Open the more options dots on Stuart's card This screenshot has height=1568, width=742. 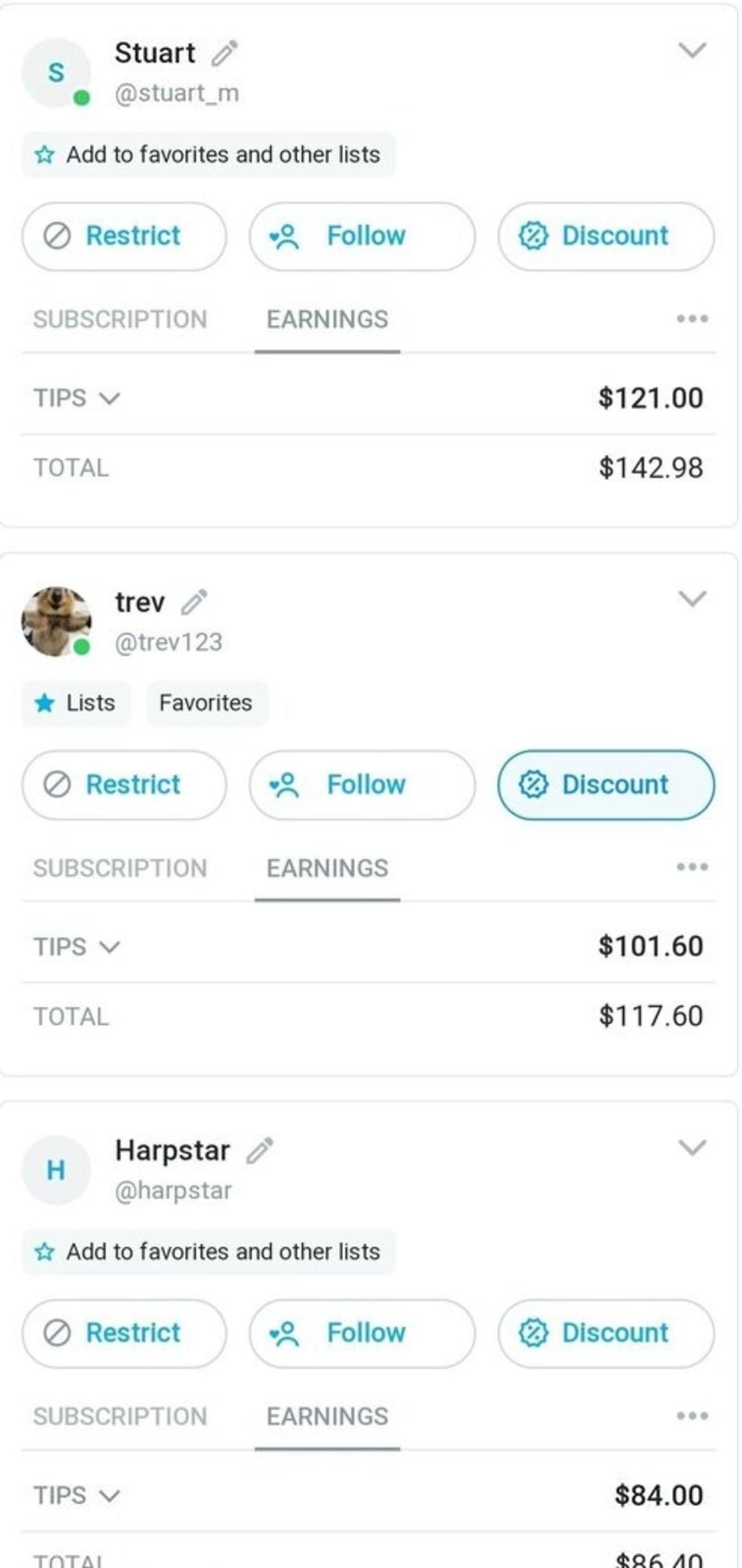pos(692,319)
